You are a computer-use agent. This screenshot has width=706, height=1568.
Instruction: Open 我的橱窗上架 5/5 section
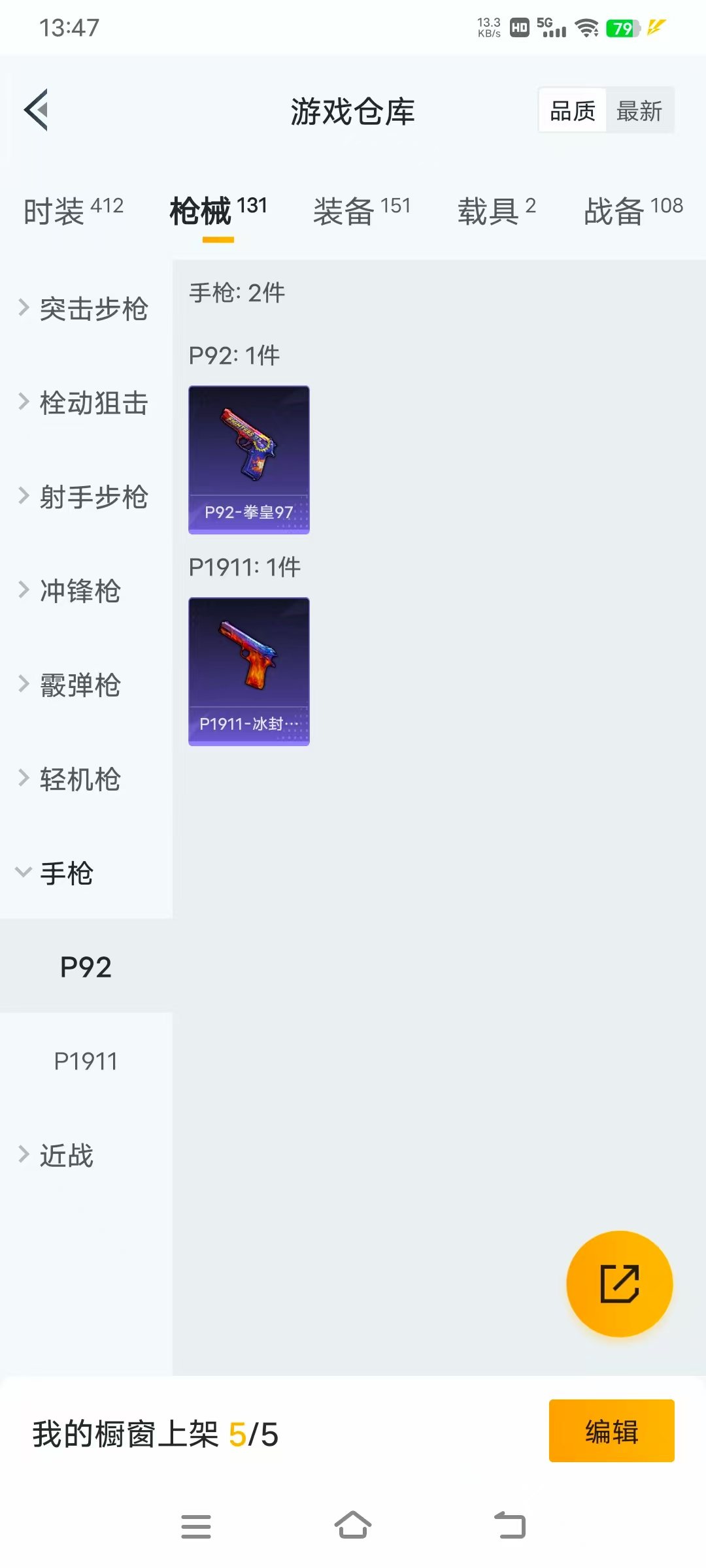155,1430
